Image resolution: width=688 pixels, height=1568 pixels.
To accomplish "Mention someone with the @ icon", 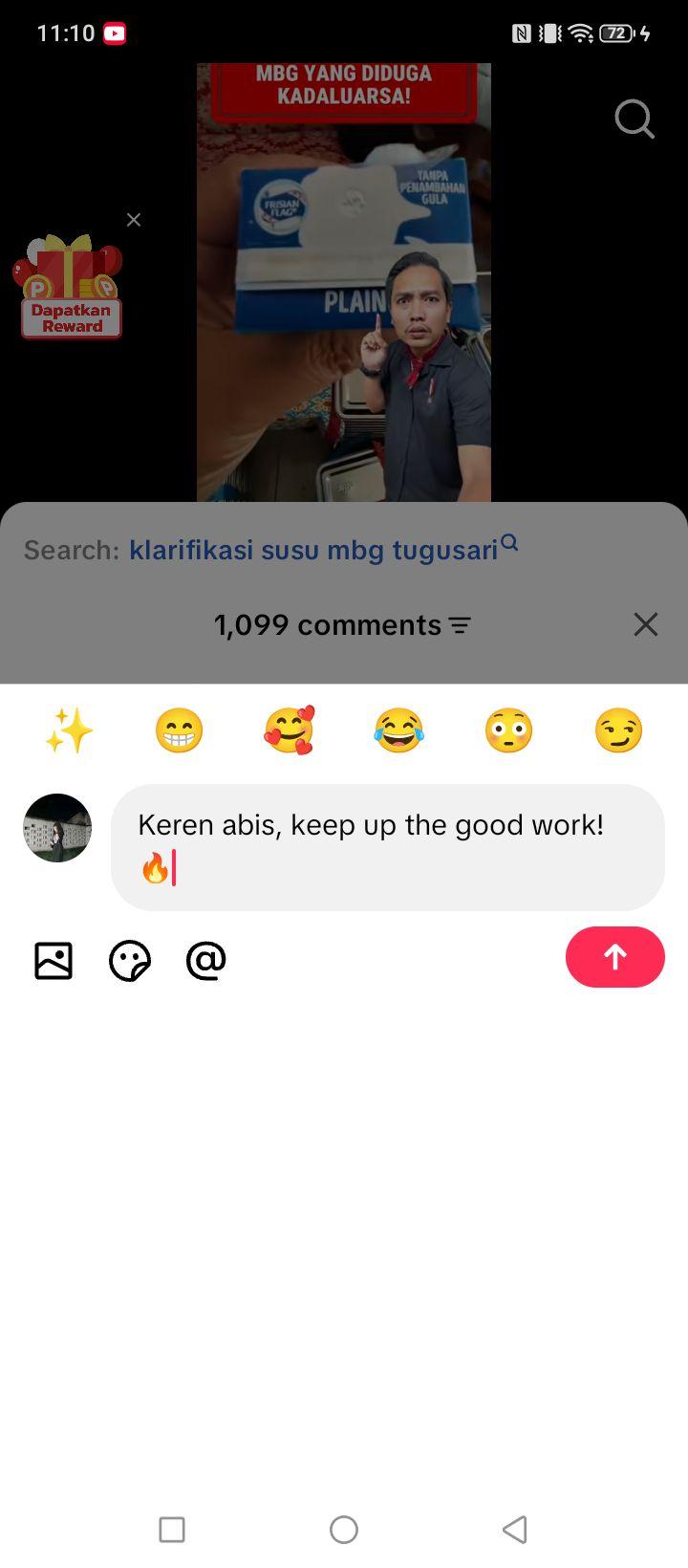I will 206,960.
